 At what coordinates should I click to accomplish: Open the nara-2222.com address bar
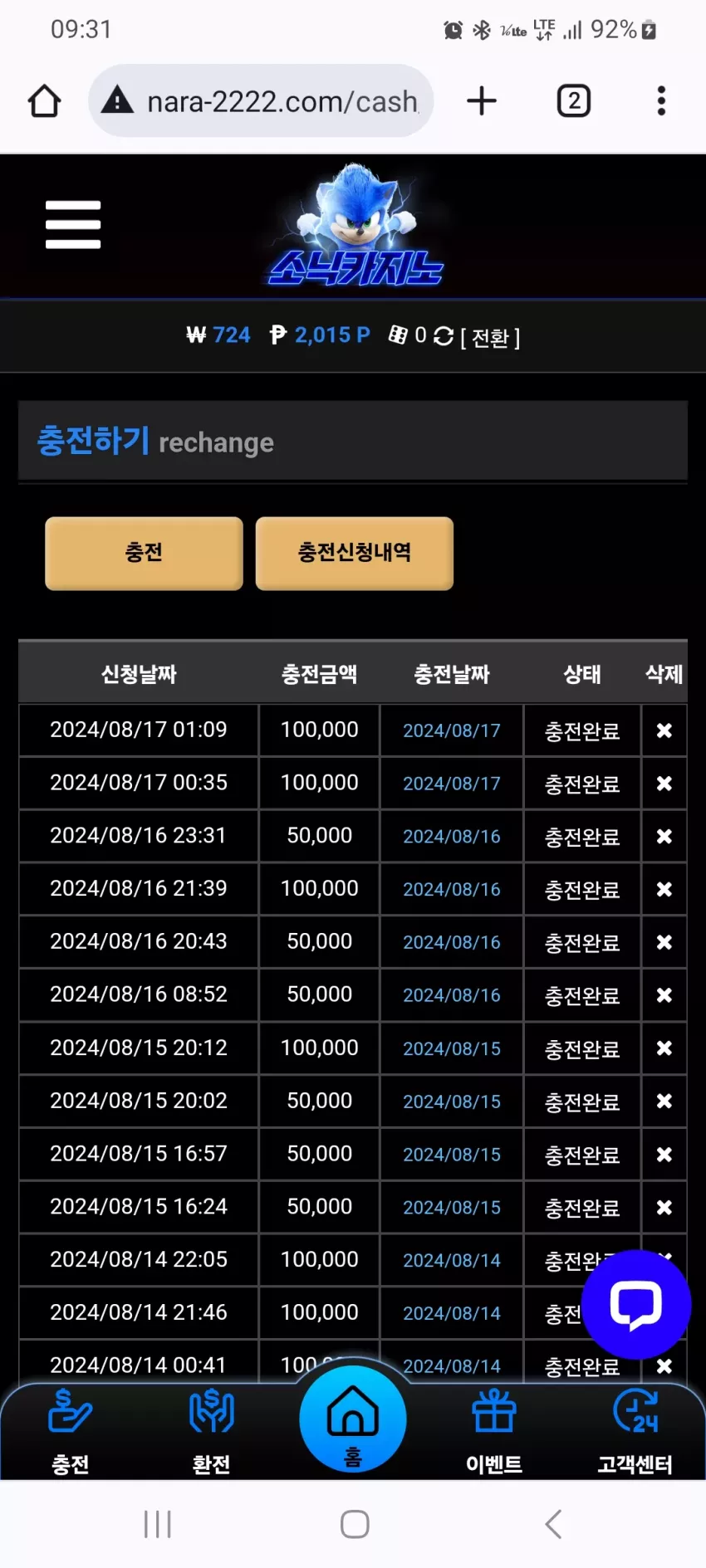261,101
